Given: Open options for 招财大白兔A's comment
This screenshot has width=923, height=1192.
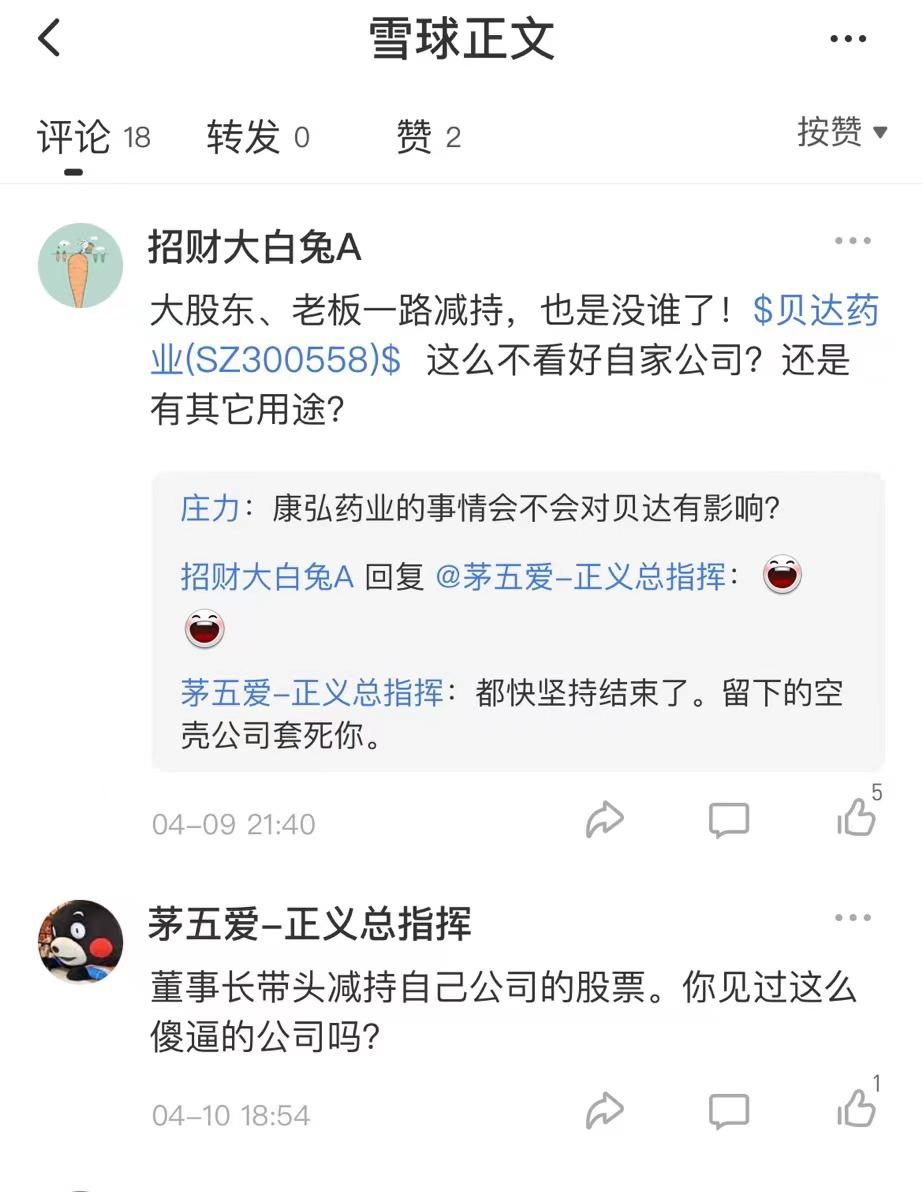Looking at the screenshot, I should (853, 240).
